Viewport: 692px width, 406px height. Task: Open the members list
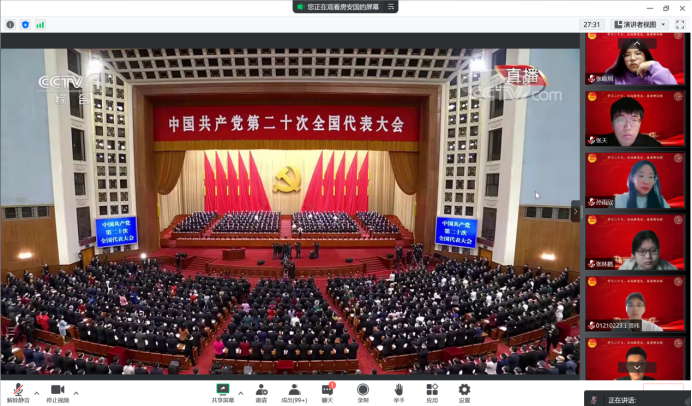(x=294, y=390)
